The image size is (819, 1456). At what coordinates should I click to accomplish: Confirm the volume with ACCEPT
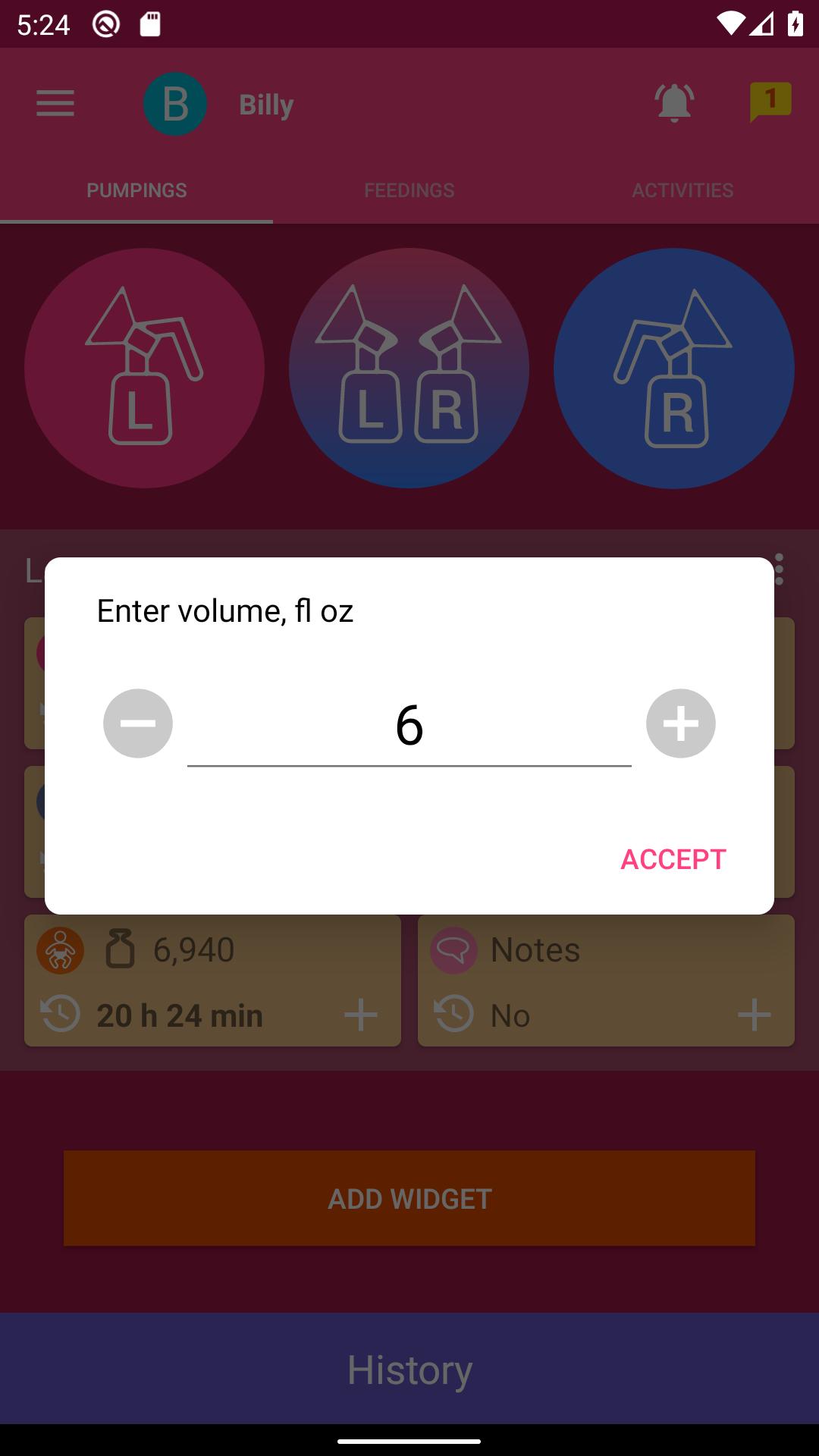tap(673, 859)
